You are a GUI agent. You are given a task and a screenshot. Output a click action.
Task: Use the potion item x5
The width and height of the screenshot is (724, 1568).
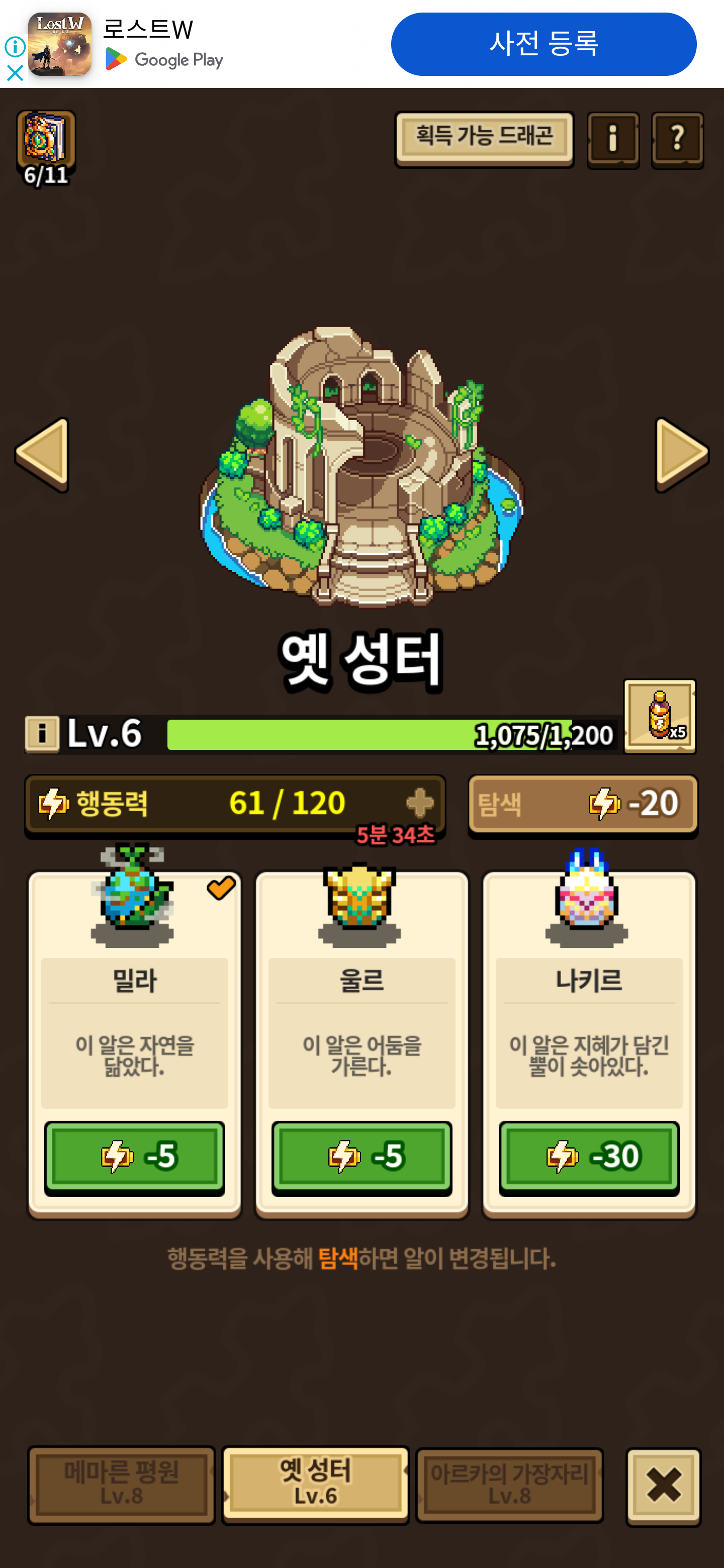pyautogui.click(x=660, y=716)
